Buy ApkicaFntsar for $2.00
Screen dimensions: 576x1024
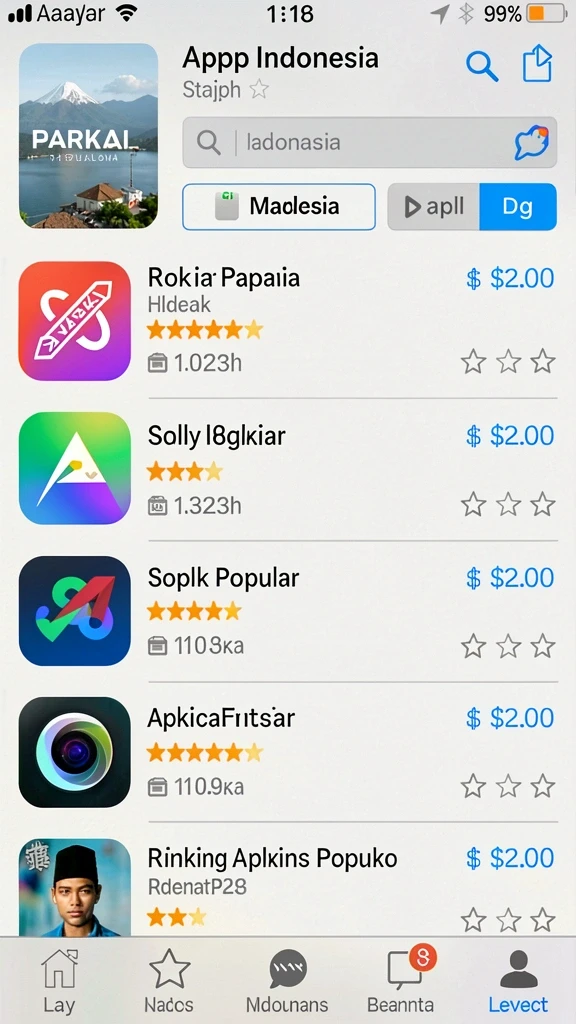coord(510,718)
